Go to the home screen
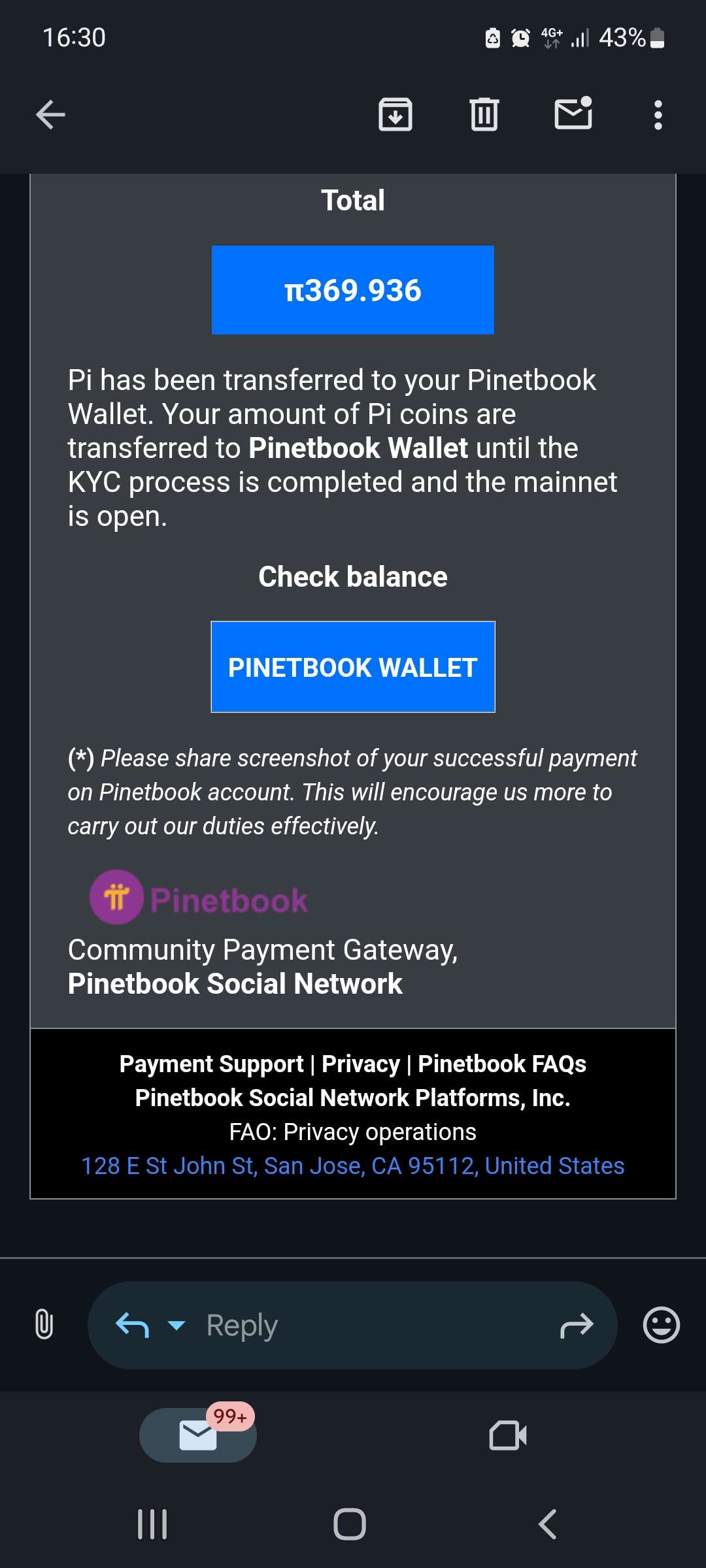706x1568 pixels. (350, 1524)
